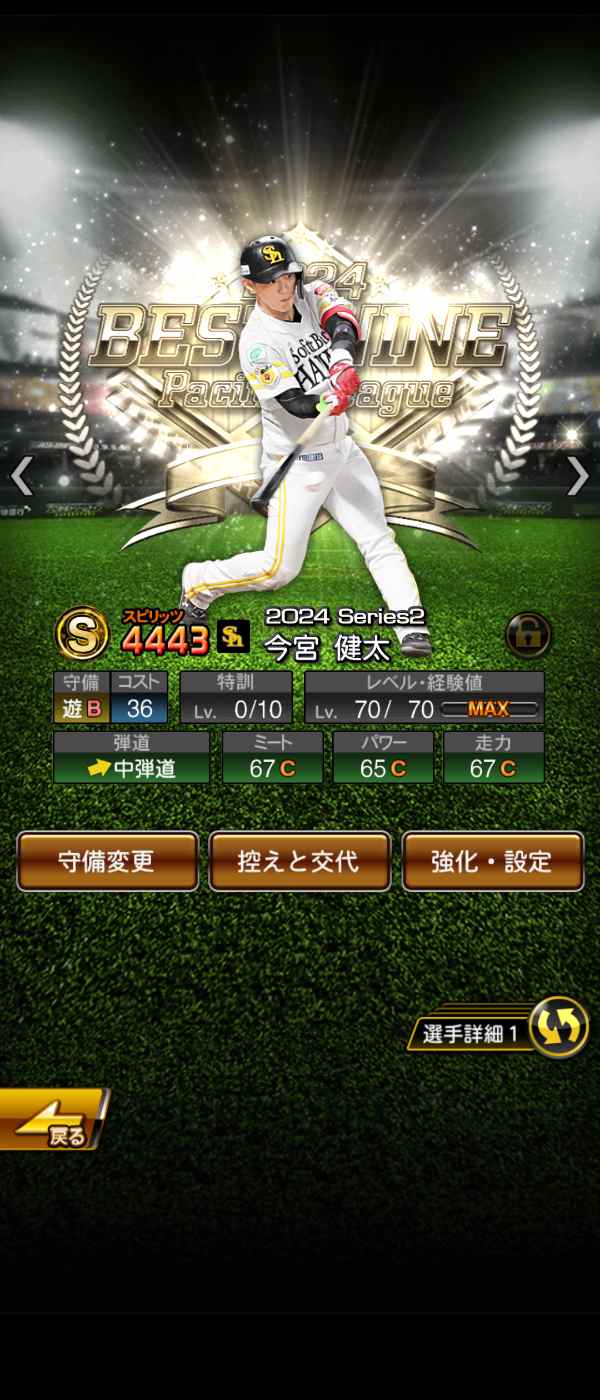This screenshot has width=600, height=1400.
Task: Switch the 選手詳細 1 view
Action: [558, 1028]
